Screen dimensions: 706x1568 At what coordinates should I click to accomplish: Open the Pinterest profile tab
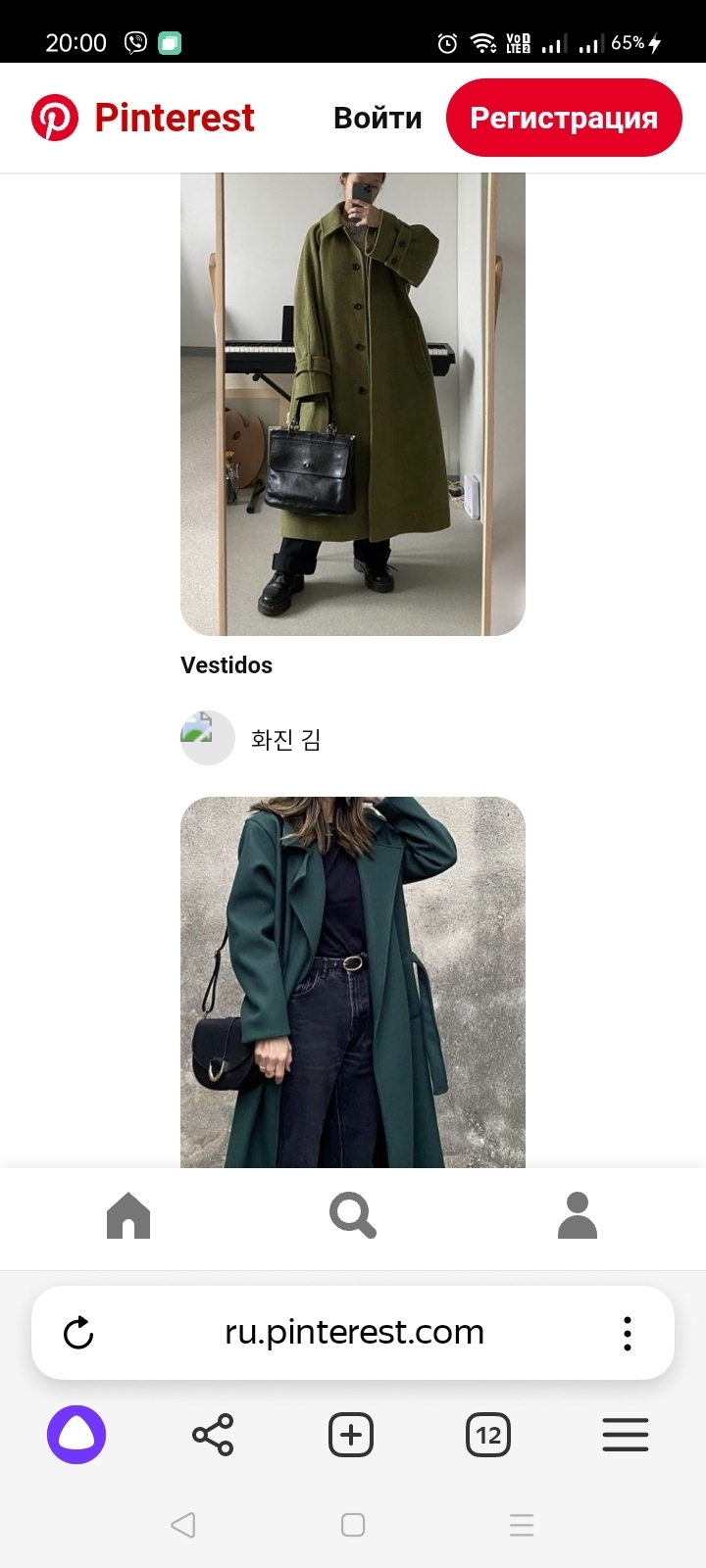578,1215
